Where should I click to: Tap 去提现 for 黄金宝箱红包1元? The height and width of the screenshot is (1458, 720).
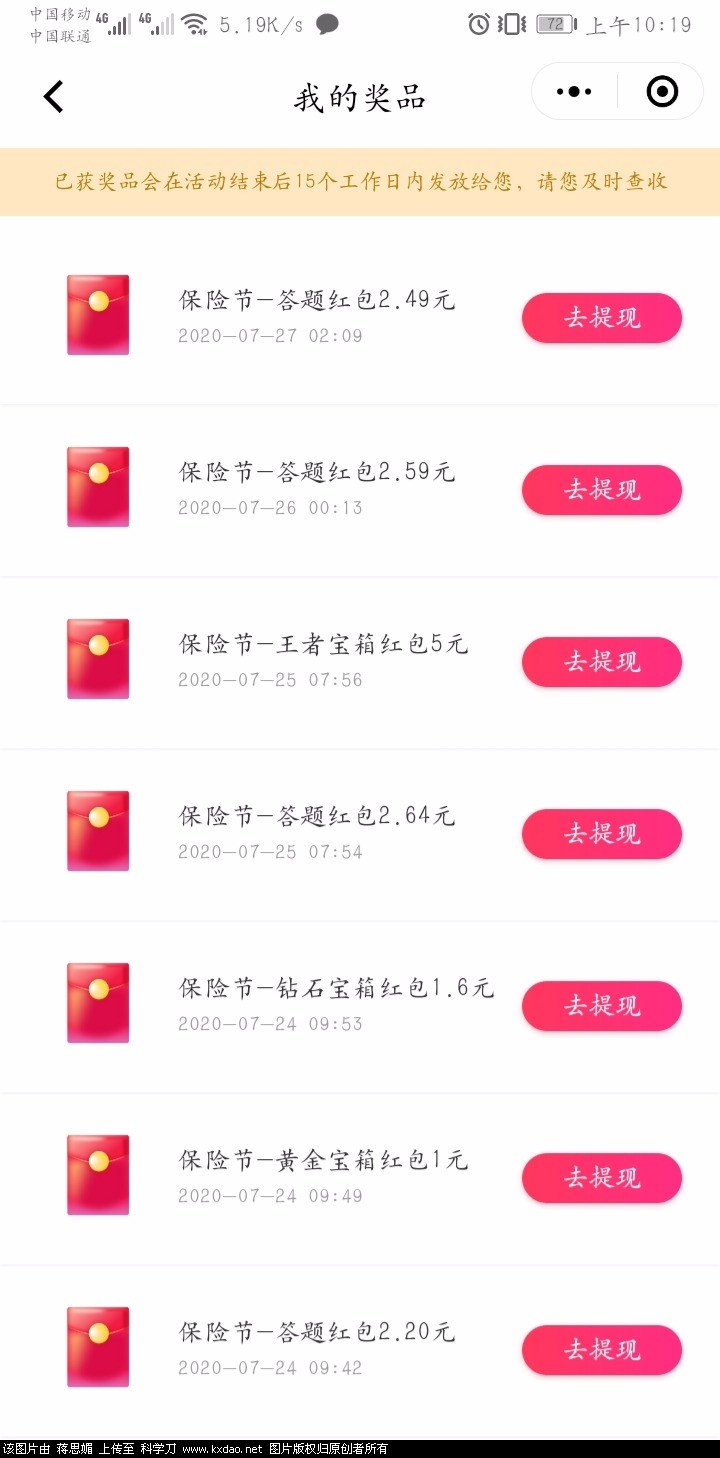click(601, 1178)
